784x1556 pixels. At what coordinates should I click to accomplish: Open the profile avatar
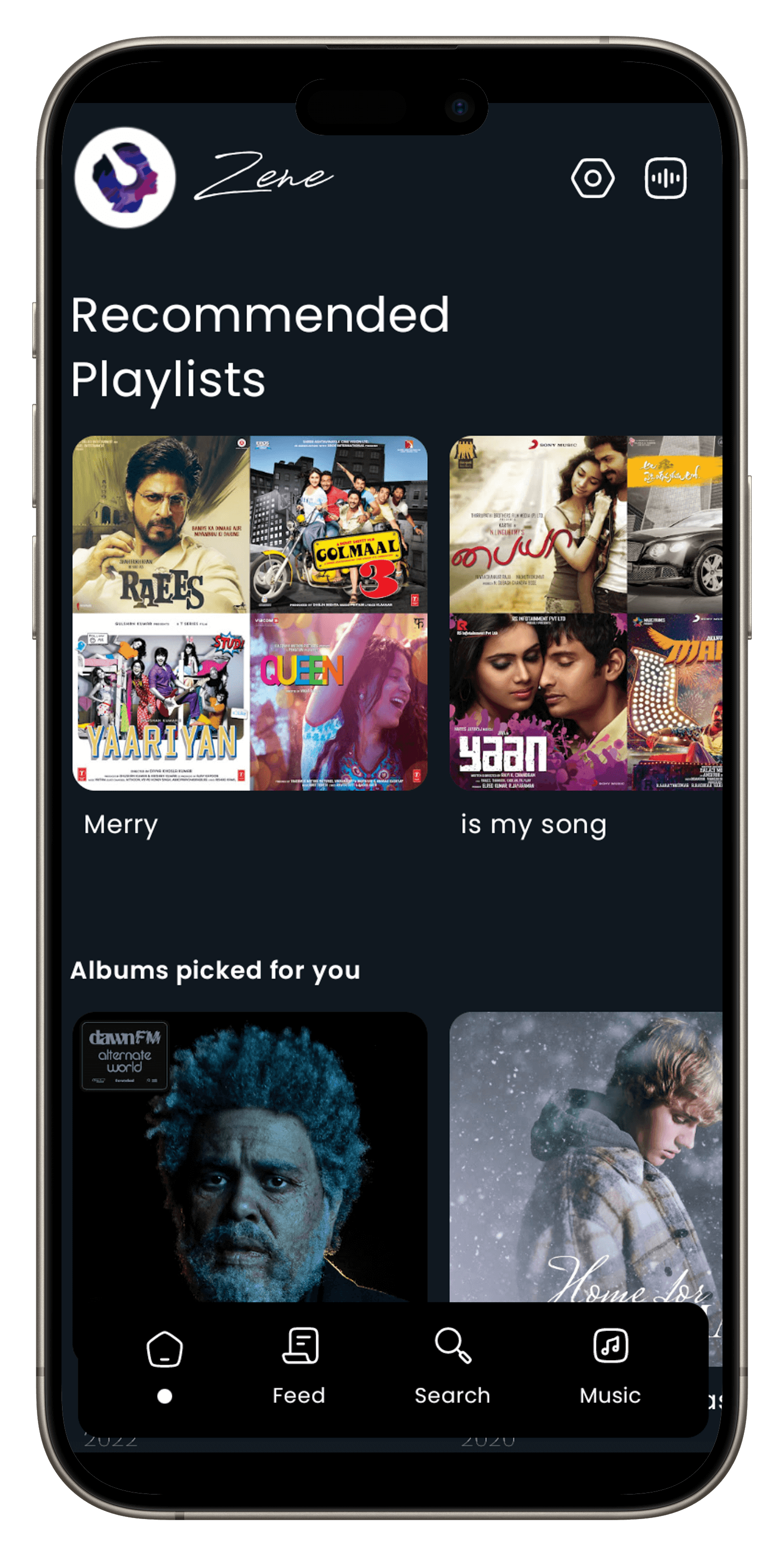(125, 177)
